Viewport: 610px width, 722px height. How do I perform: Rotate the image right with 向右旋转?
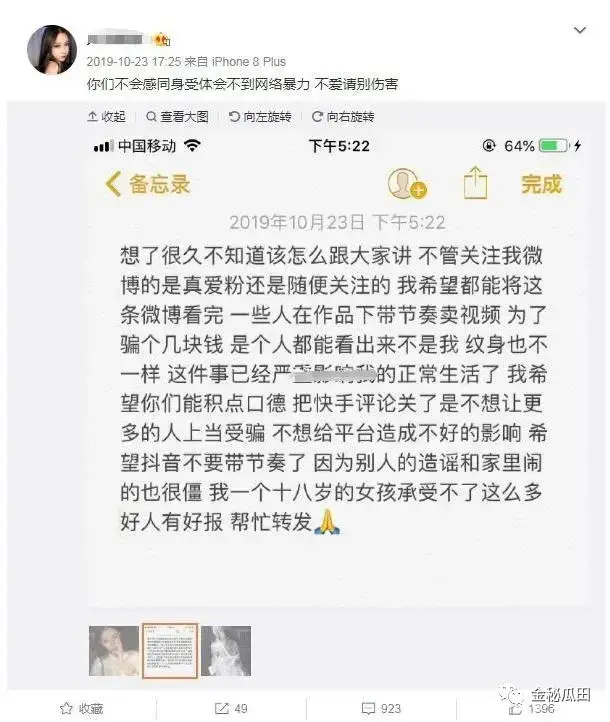tap(343, 117)
